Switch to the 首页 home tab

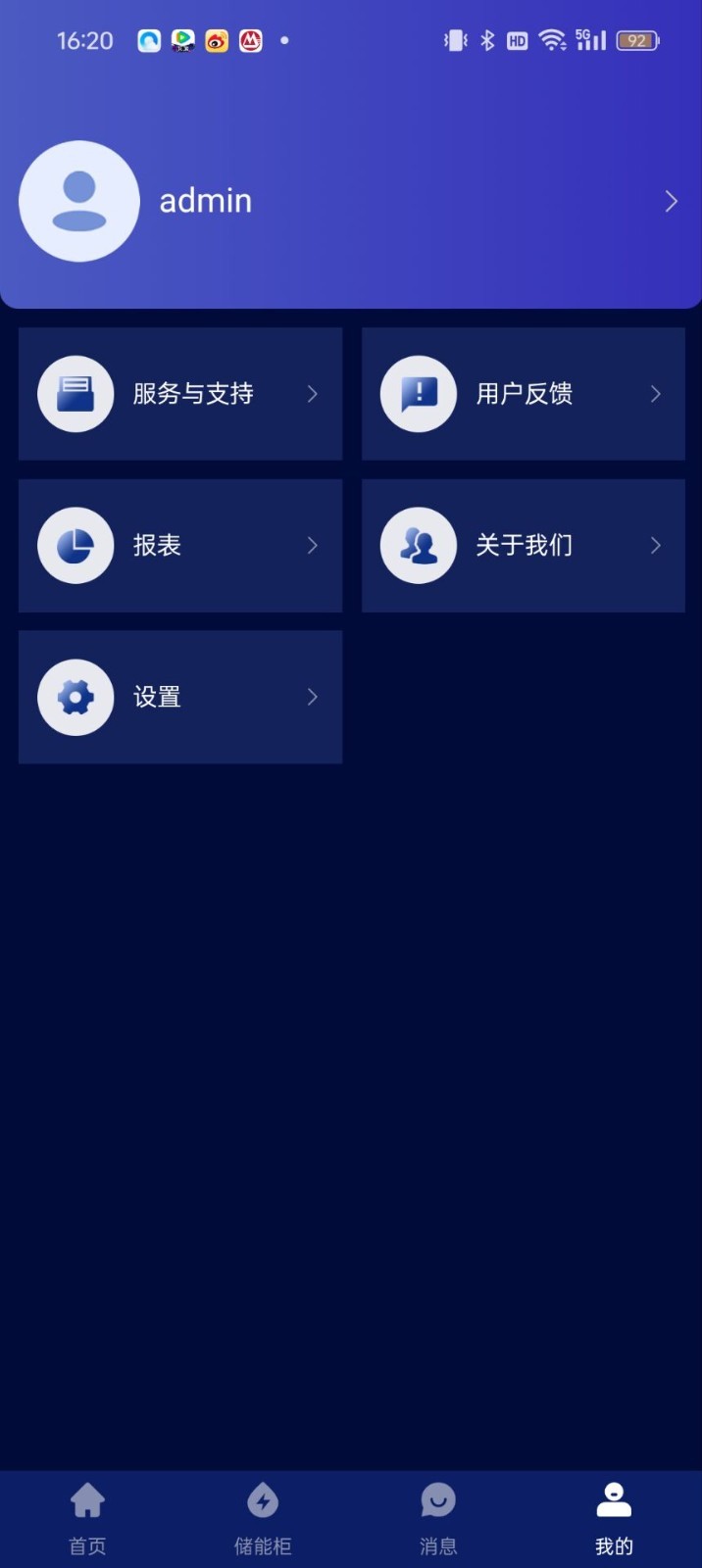tap(87, 1519)
